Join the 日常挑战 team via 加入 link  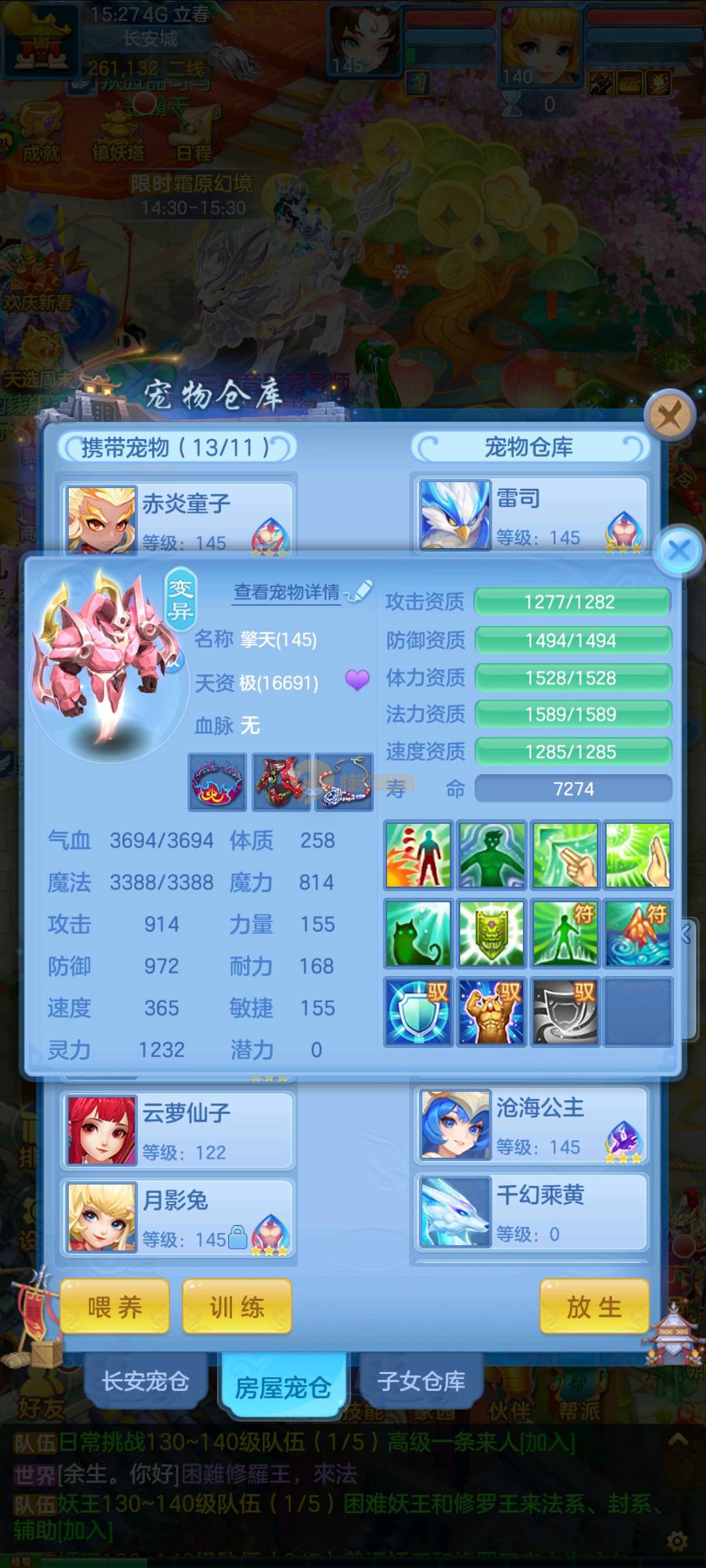(546, 1443)
